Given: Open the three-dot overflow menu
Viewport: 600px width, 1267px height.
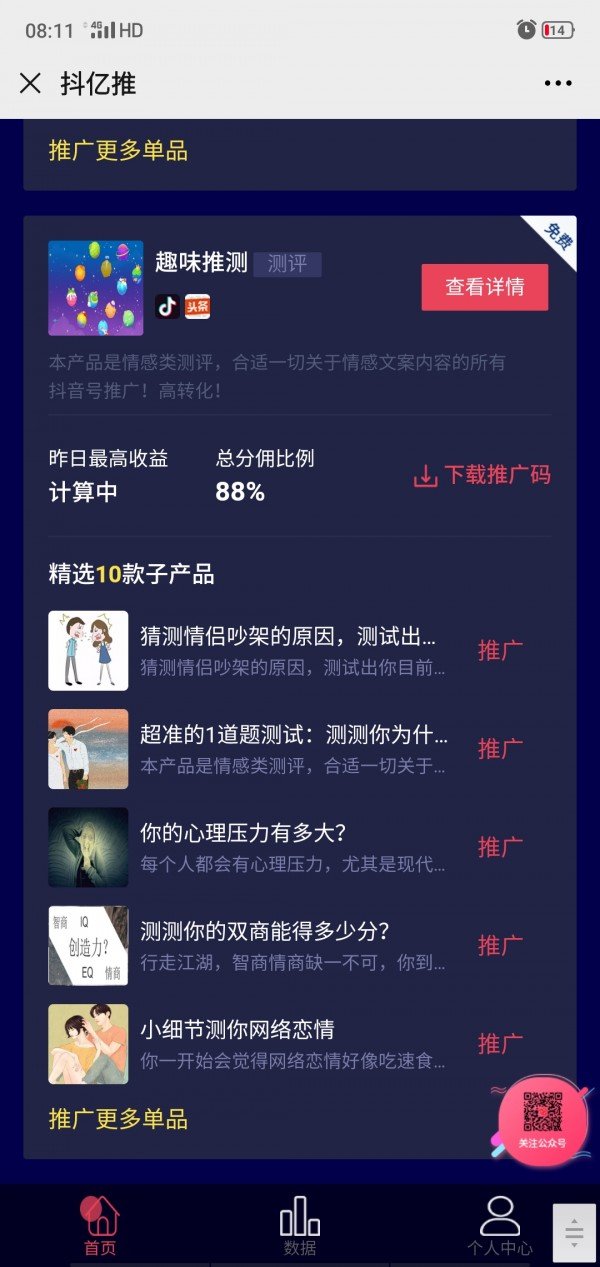Looking at the screenshot, I should (558, 83).
